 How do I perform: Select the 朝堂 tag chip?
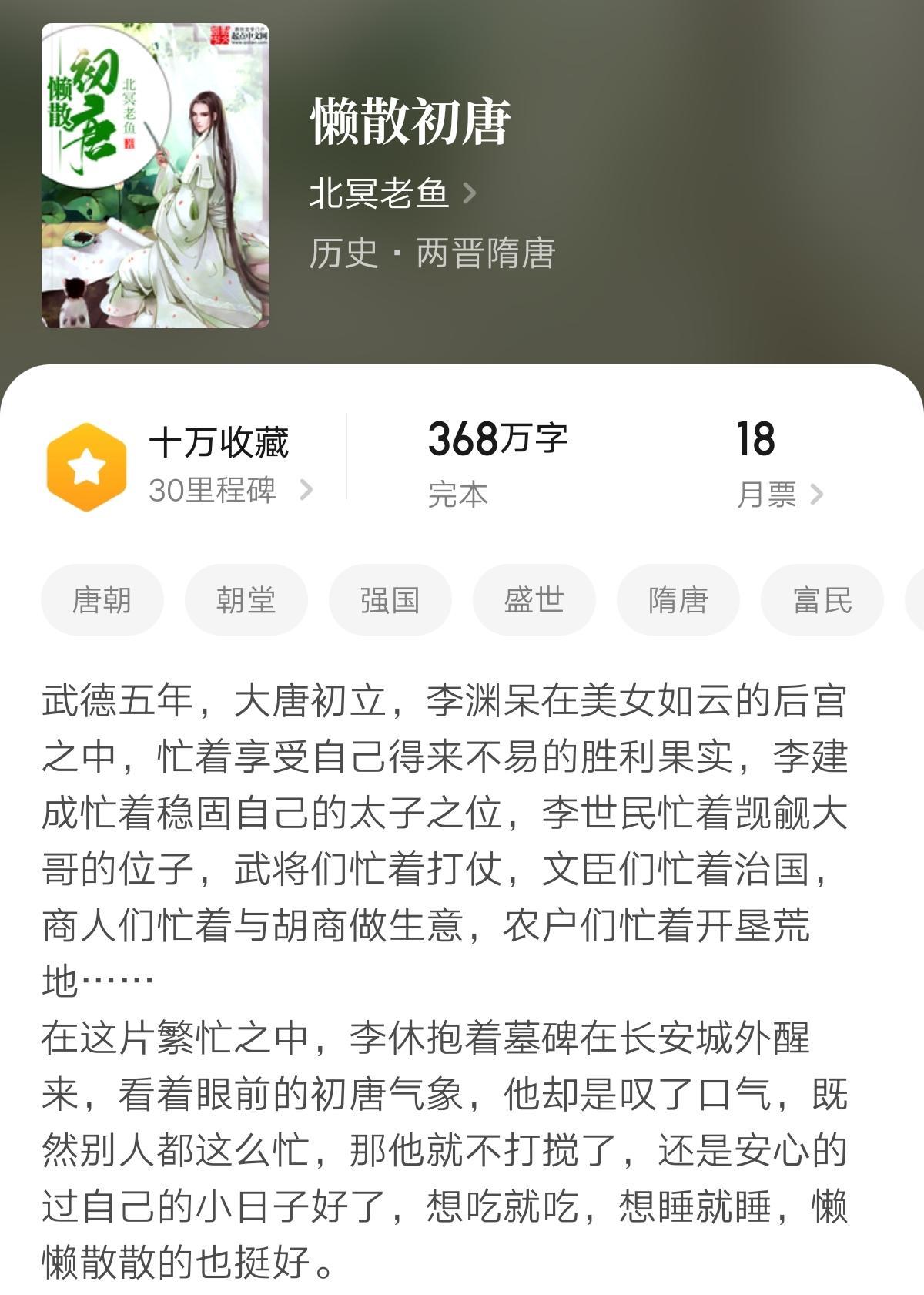click(x=246, y=600)
